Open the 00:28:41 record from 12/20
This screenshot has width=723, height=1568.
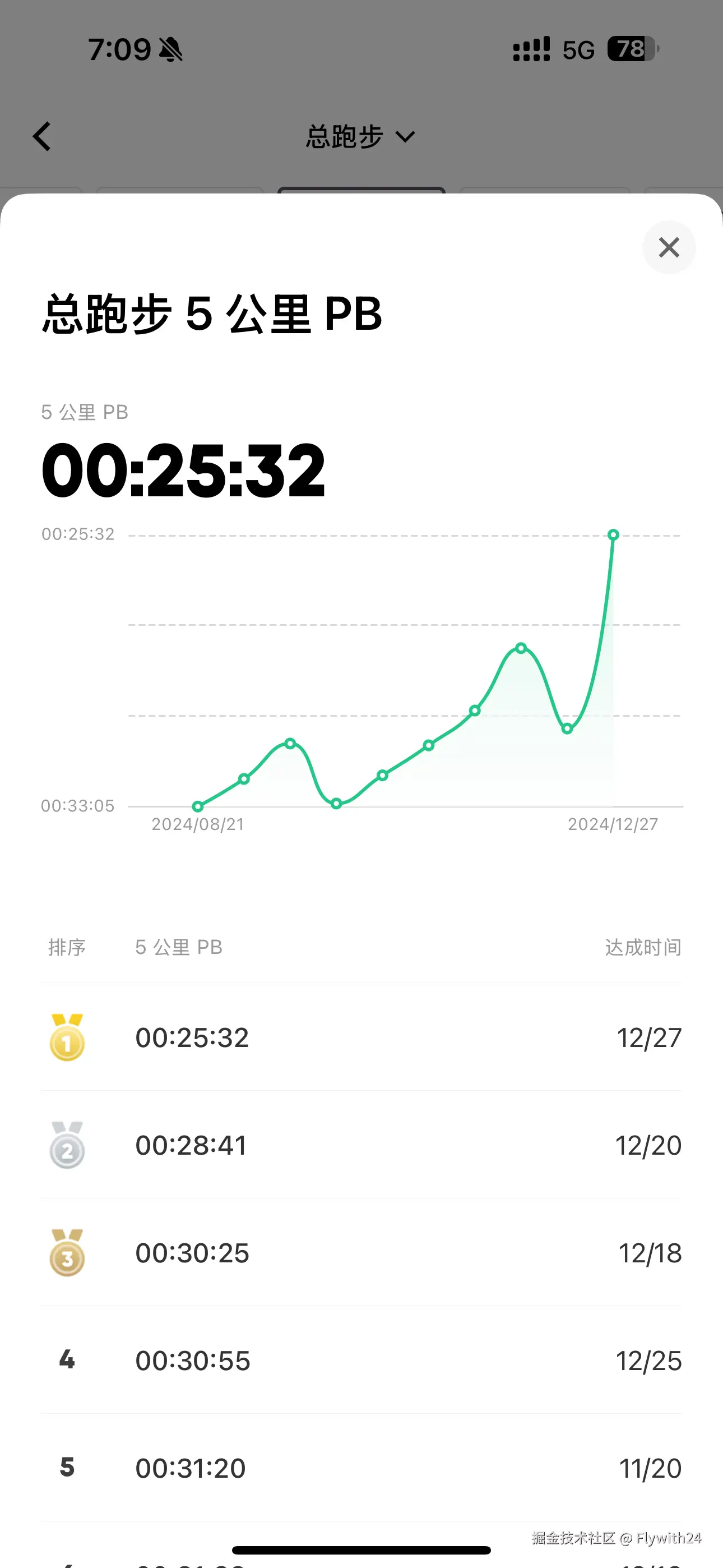click(x=361, y=1145)
